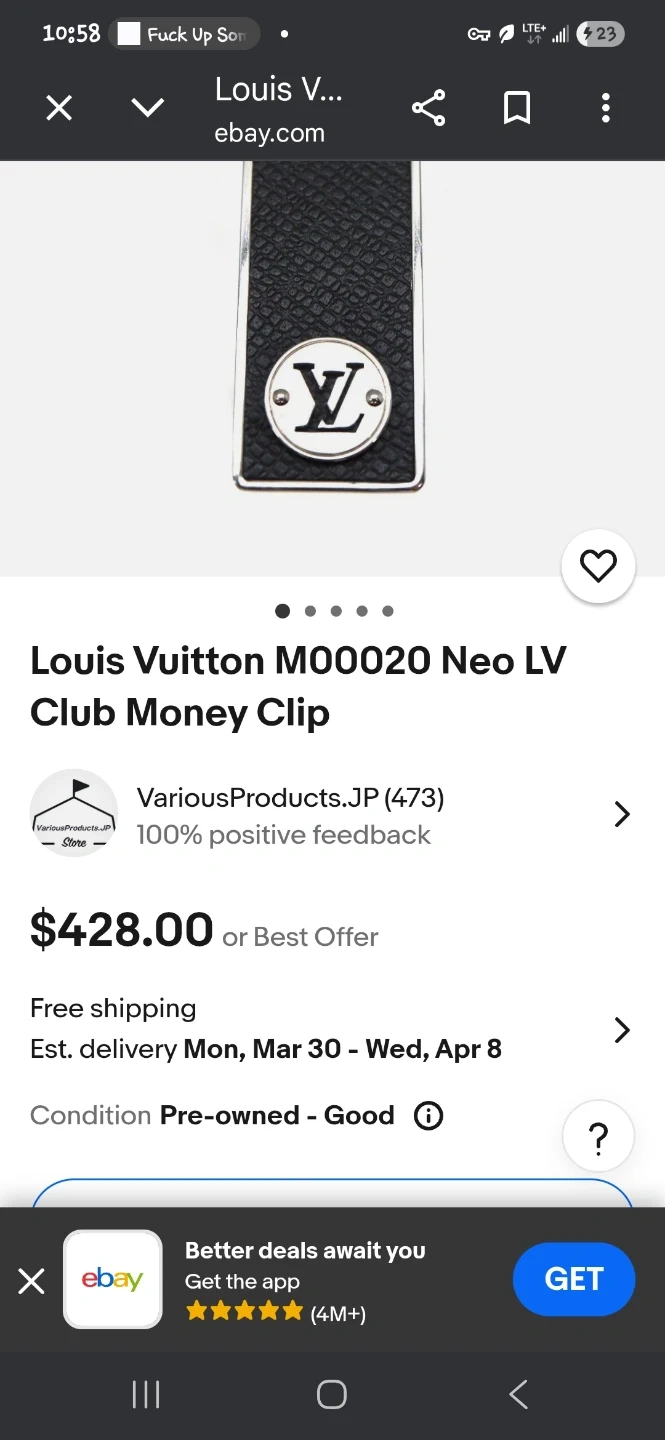Close the eBay browser tab
Image resolution: width=665 pixels, height=1440 pixels.
(59, 108)
